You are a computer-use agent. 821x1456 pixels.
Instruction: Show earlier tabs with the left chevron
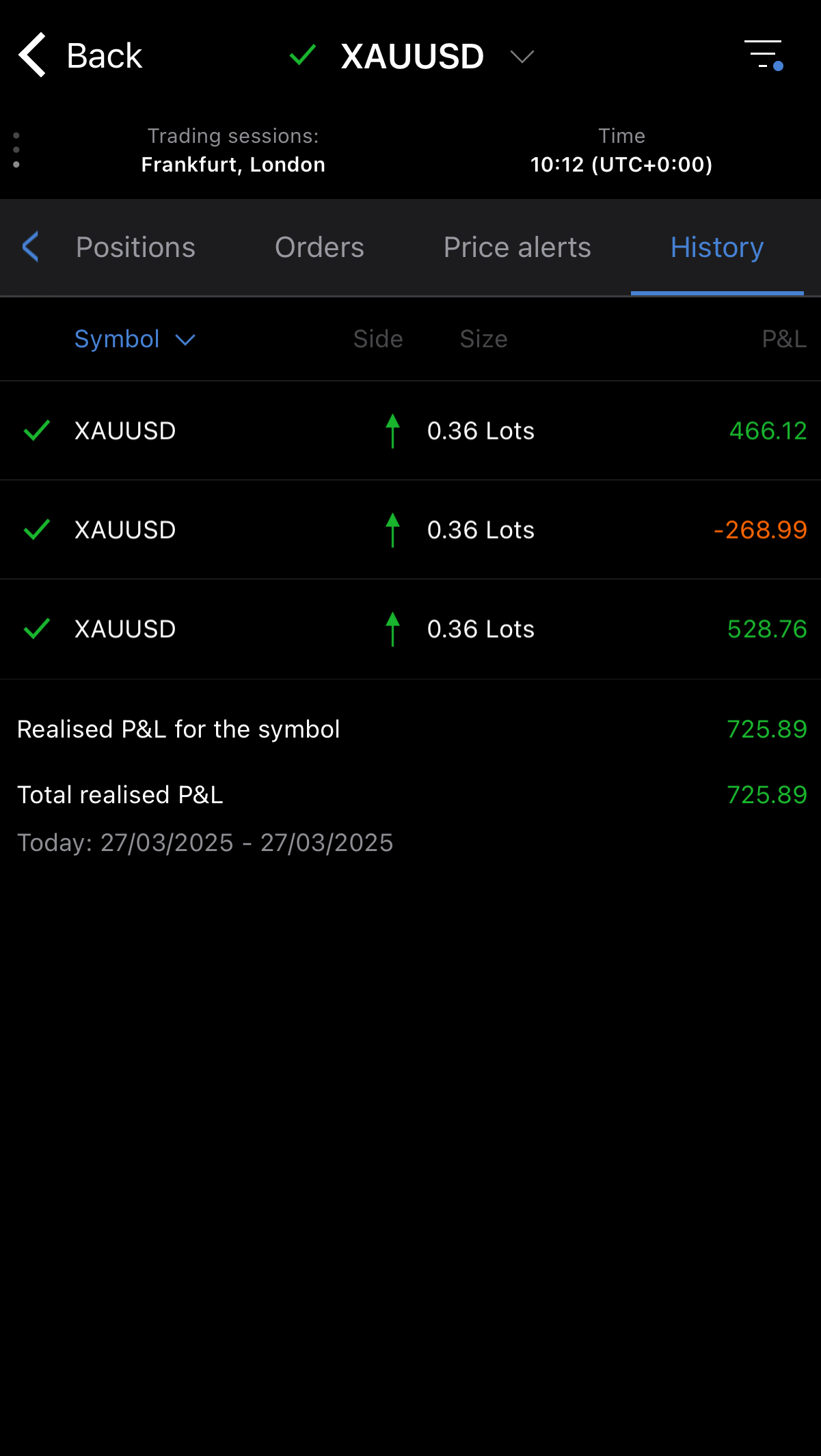pos(30,247)
